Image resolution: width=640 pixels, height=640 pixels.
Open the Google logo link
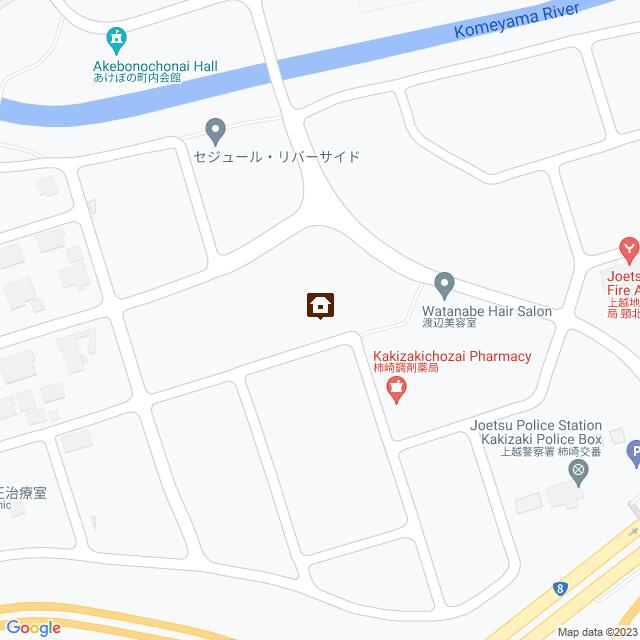[31, 627]
